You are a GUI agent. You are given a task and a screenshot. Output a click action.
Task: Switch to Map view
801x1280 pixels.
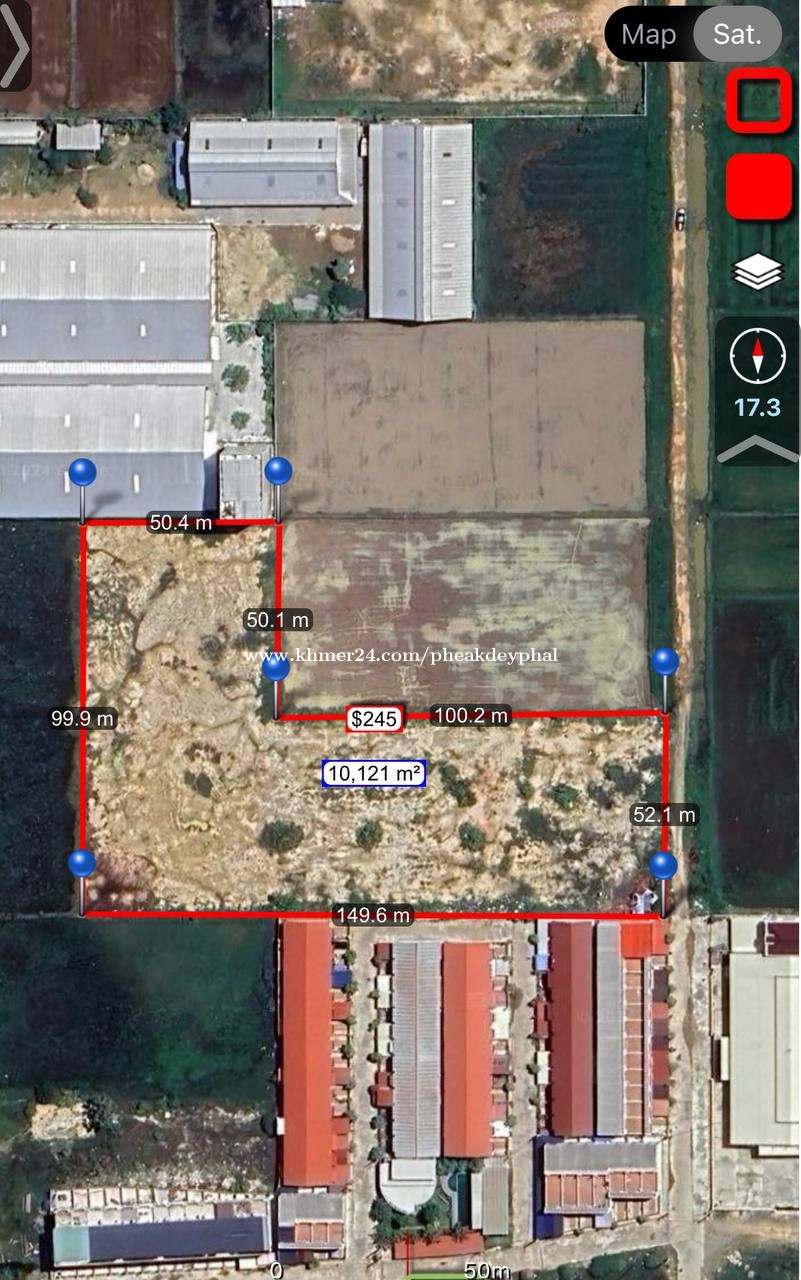(649, 34)
